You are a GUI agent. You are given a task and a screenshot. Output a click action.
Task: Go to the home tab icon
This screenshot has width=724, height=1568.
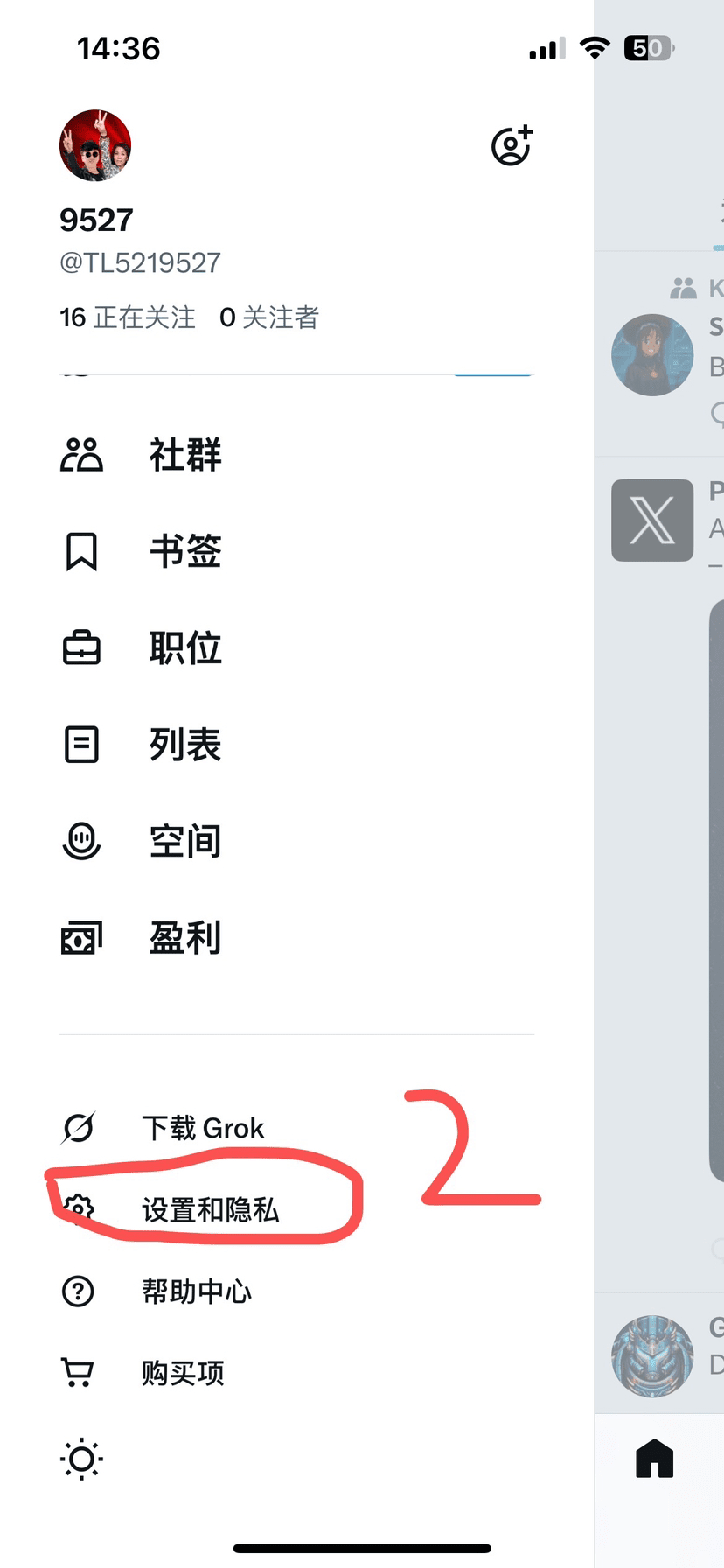click(x=654, y=1458)
